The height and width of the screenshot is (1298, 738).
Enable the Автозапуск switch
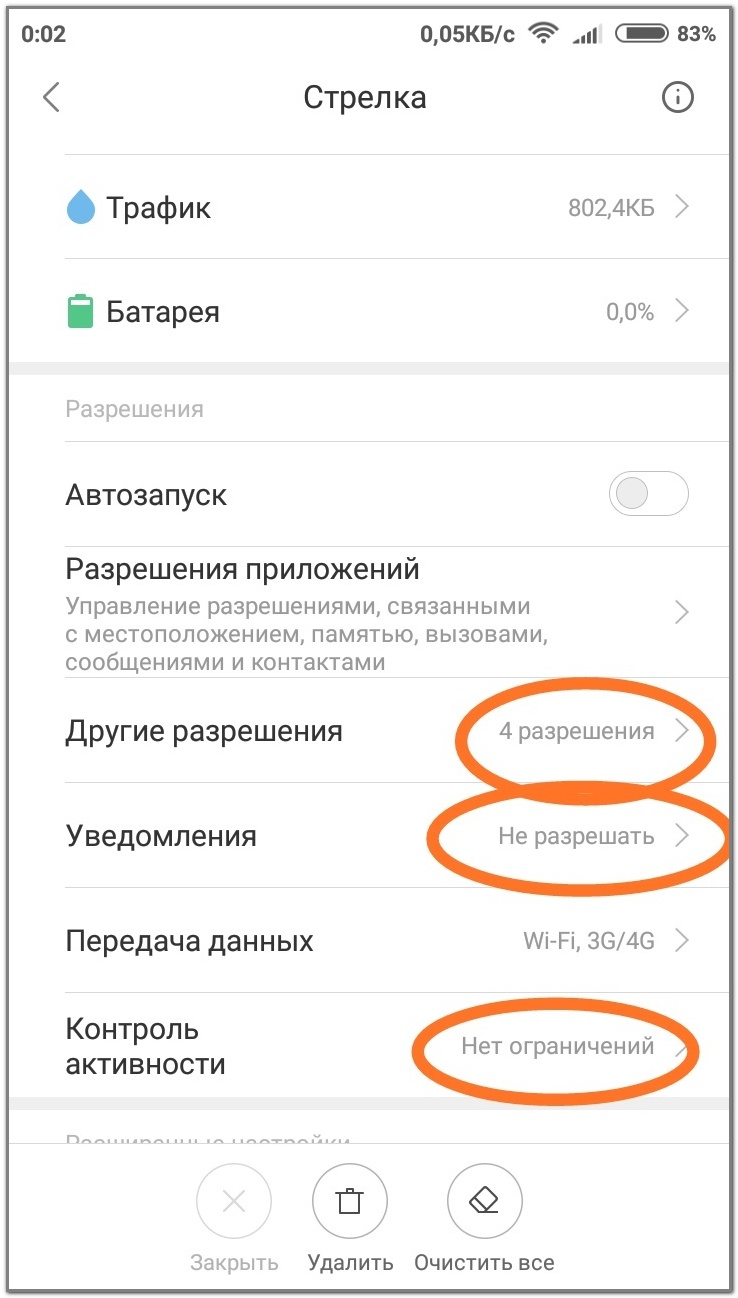[648, 494]
